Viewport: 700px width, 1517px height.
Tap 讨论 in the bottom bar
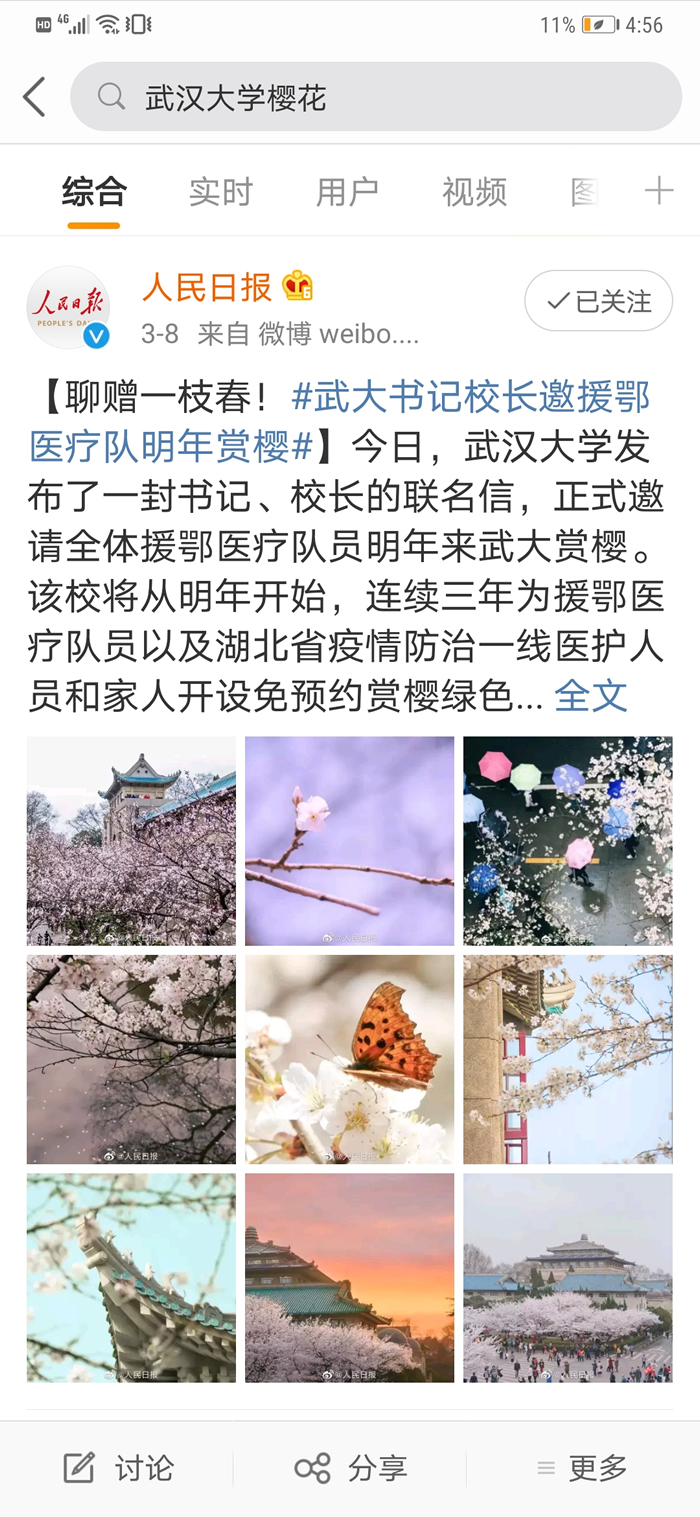coord(118,1468)
